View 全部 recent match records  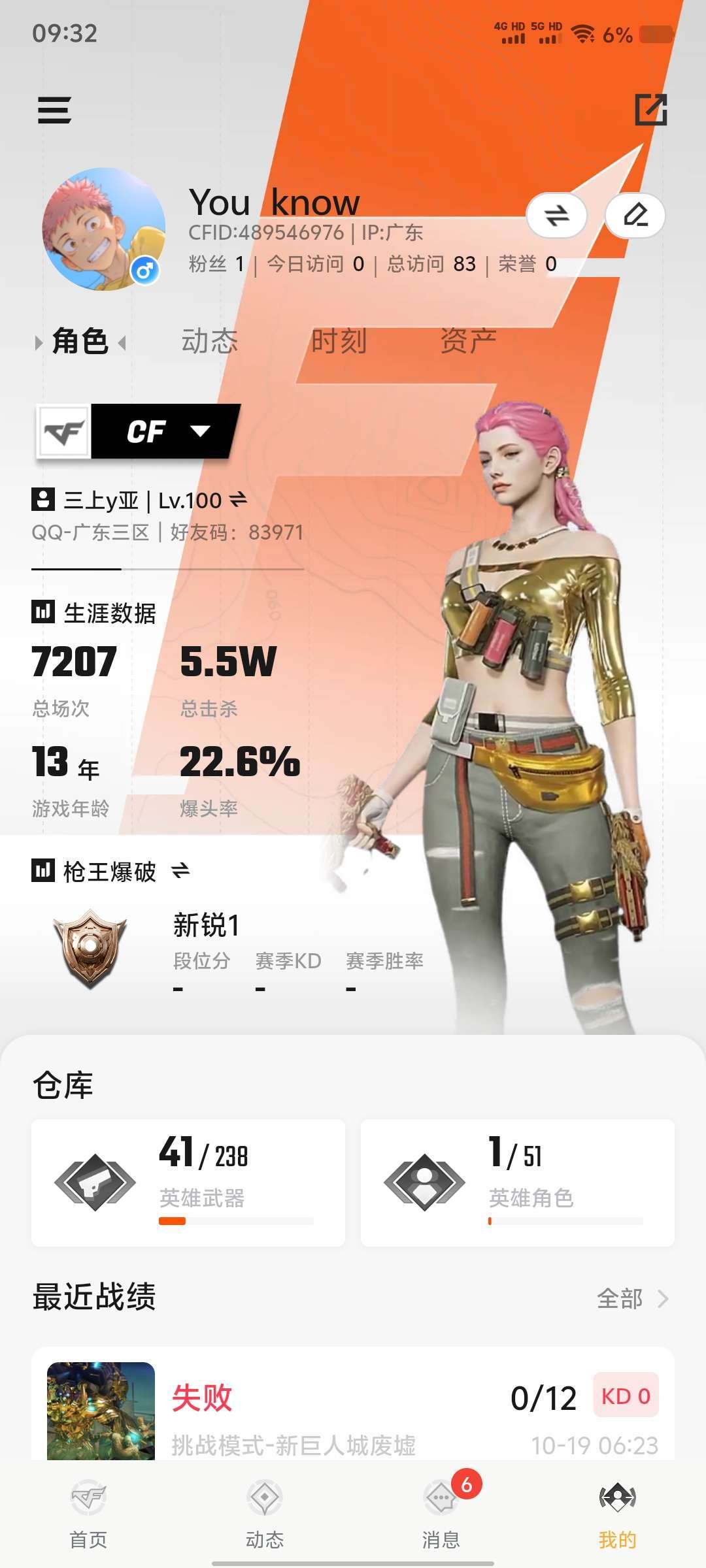click(x=631, y=1299)
